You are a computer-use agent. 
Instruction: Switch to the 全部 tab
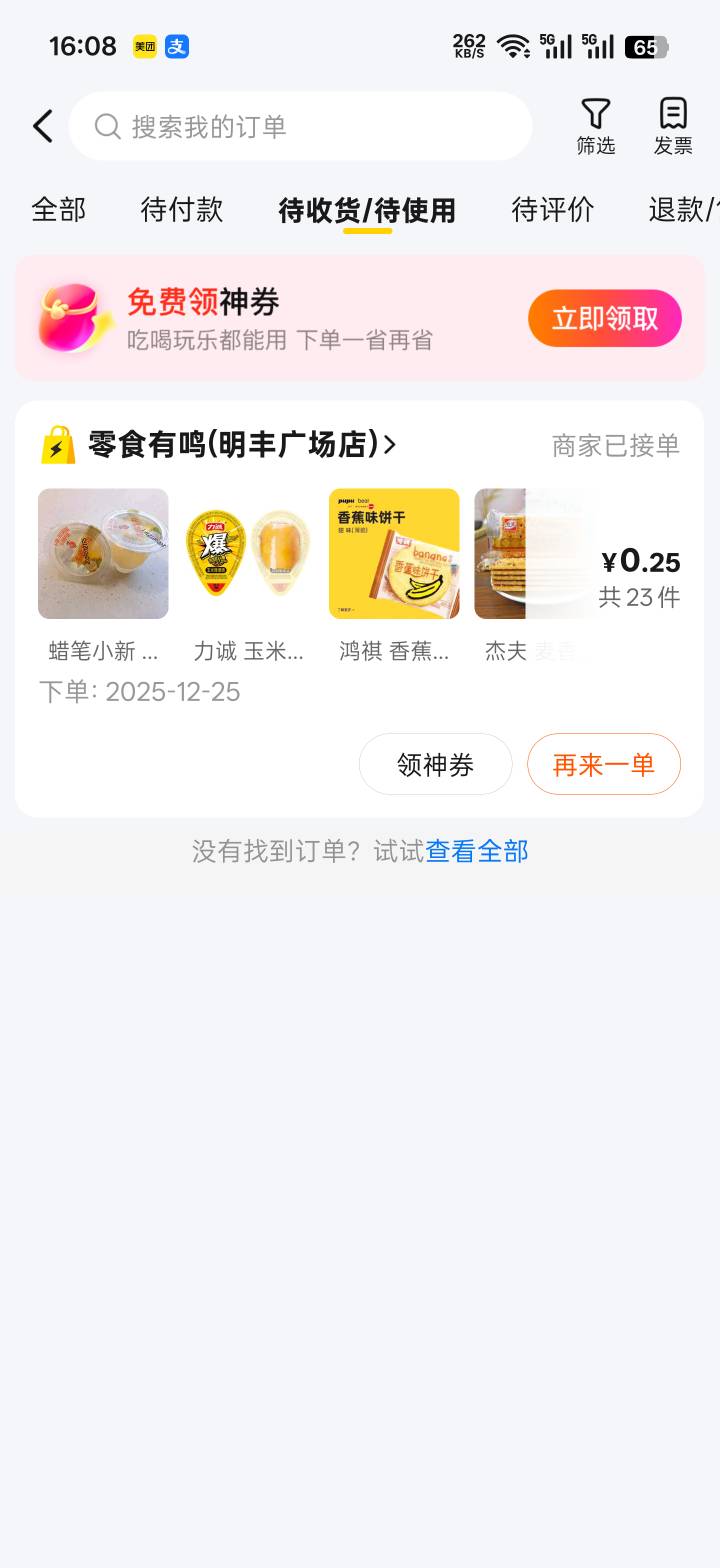click(x=58, y=210)
